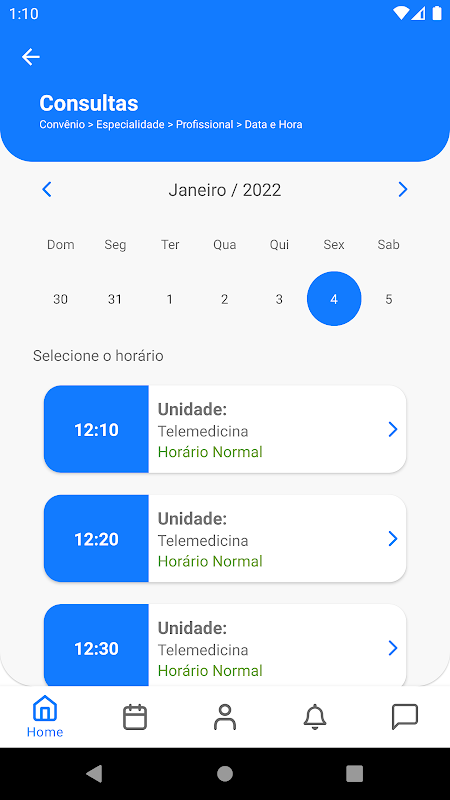
Task: Open recent apps with the square button
Action: 355,773
